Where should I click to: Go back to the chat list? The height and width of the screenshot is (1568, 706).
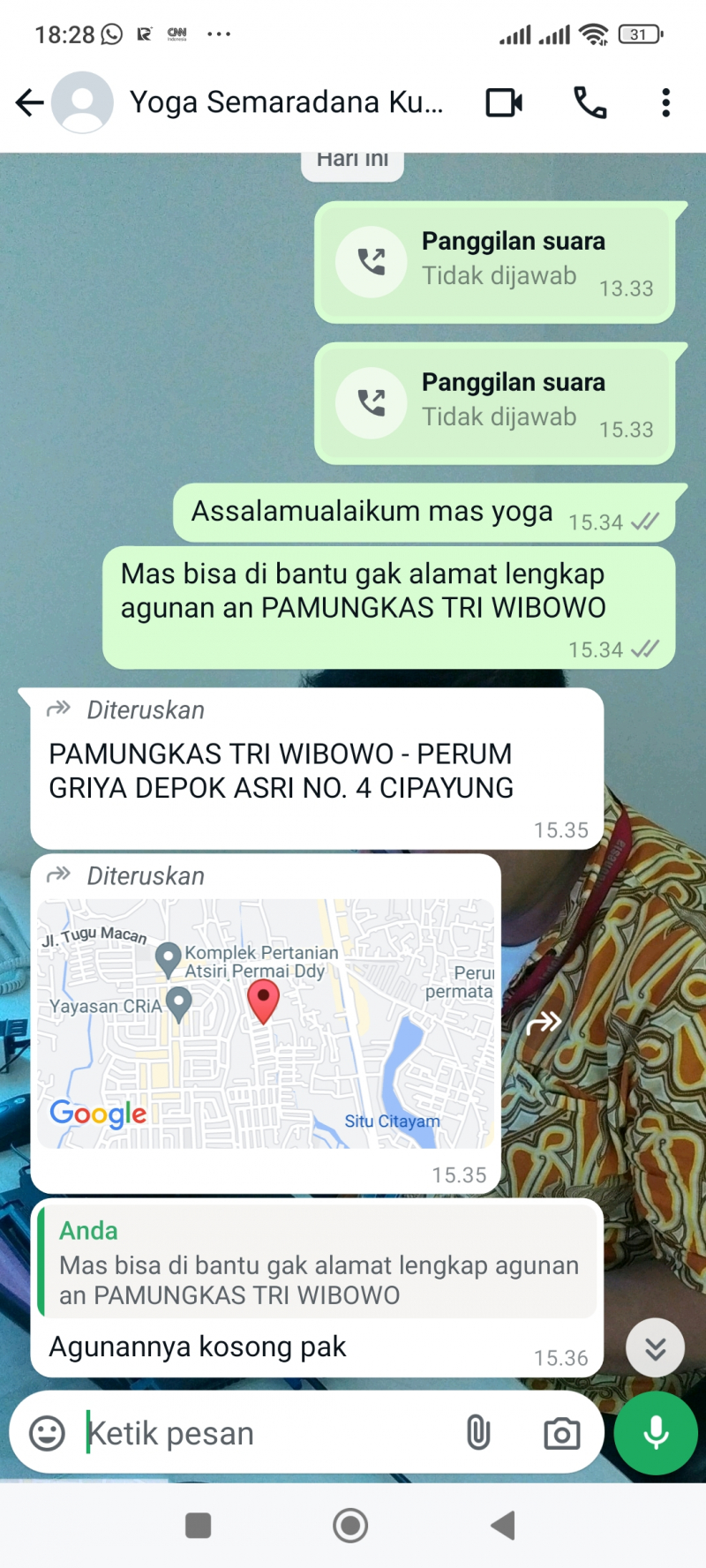[29, 103]
